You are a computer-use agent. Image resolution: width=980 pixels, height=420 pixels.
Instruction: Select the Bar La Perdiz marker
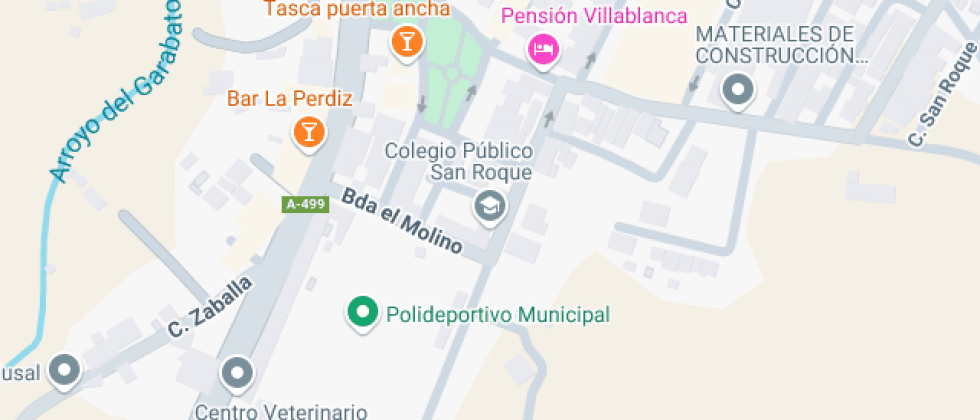[309, 130]
